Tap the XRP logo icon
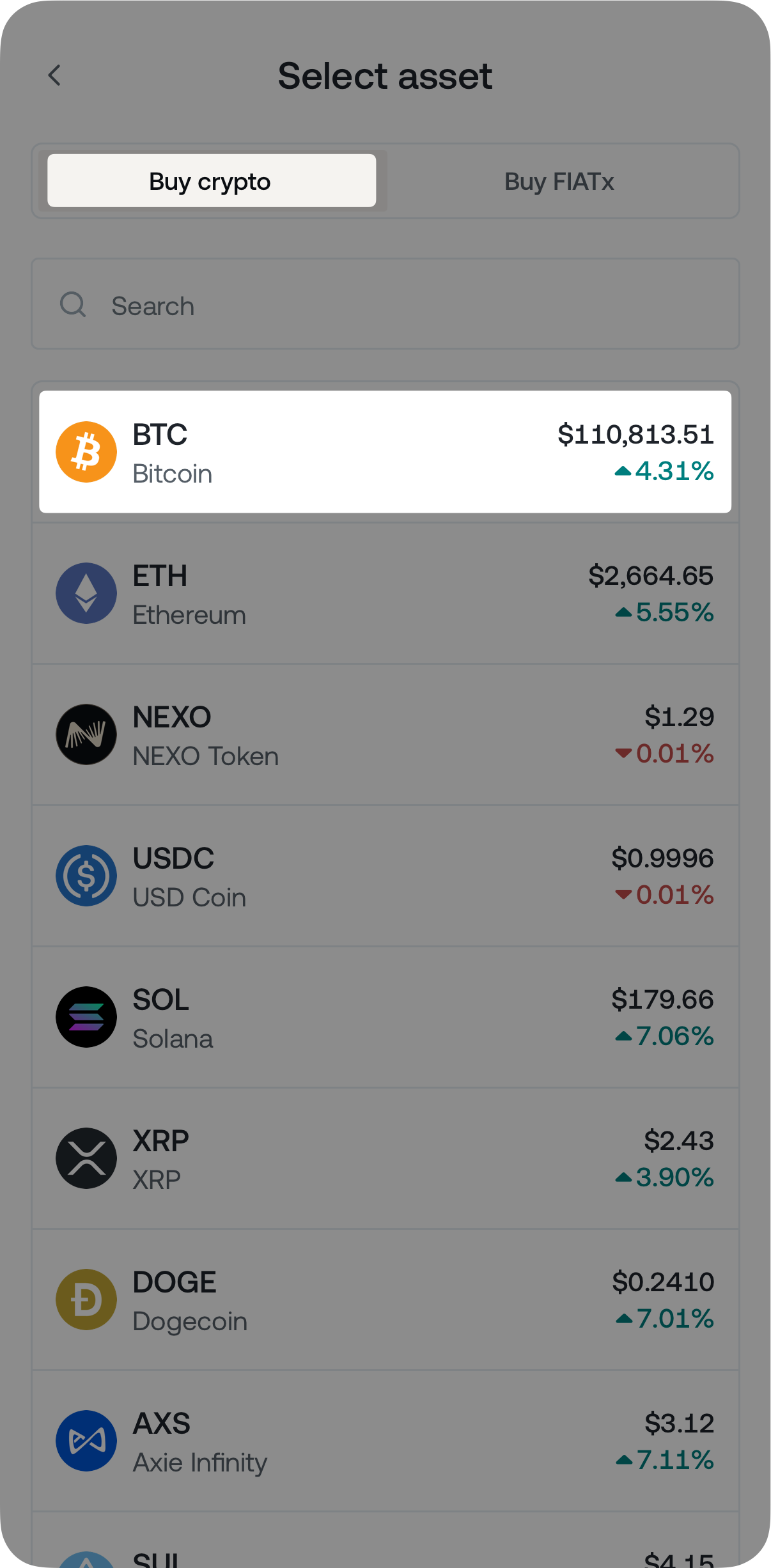771x1568 pixels. [86, 1158]
